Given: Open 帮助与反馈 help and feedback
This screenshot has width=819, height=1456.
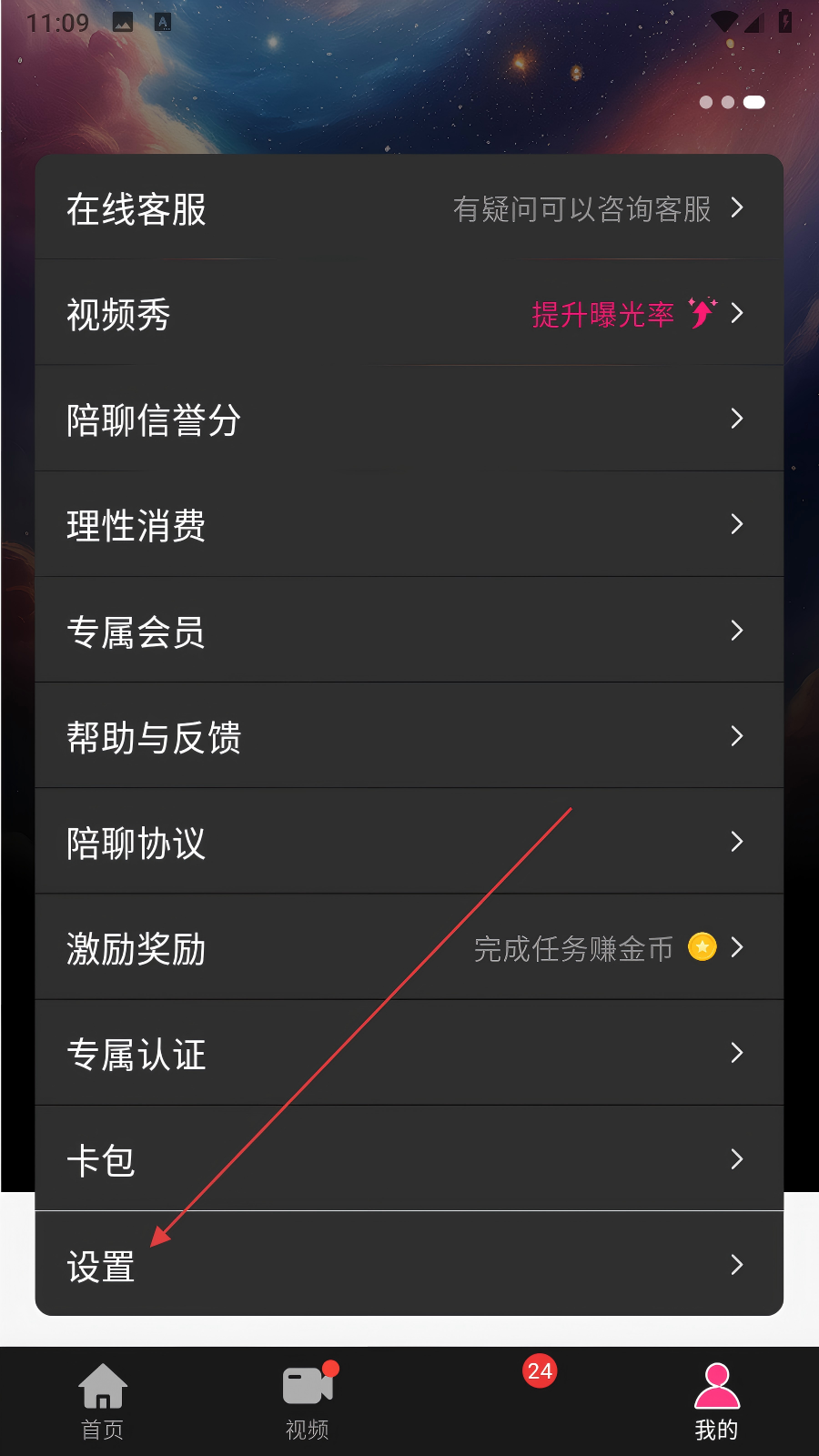Looking at the screenshot, I should 409,735.
